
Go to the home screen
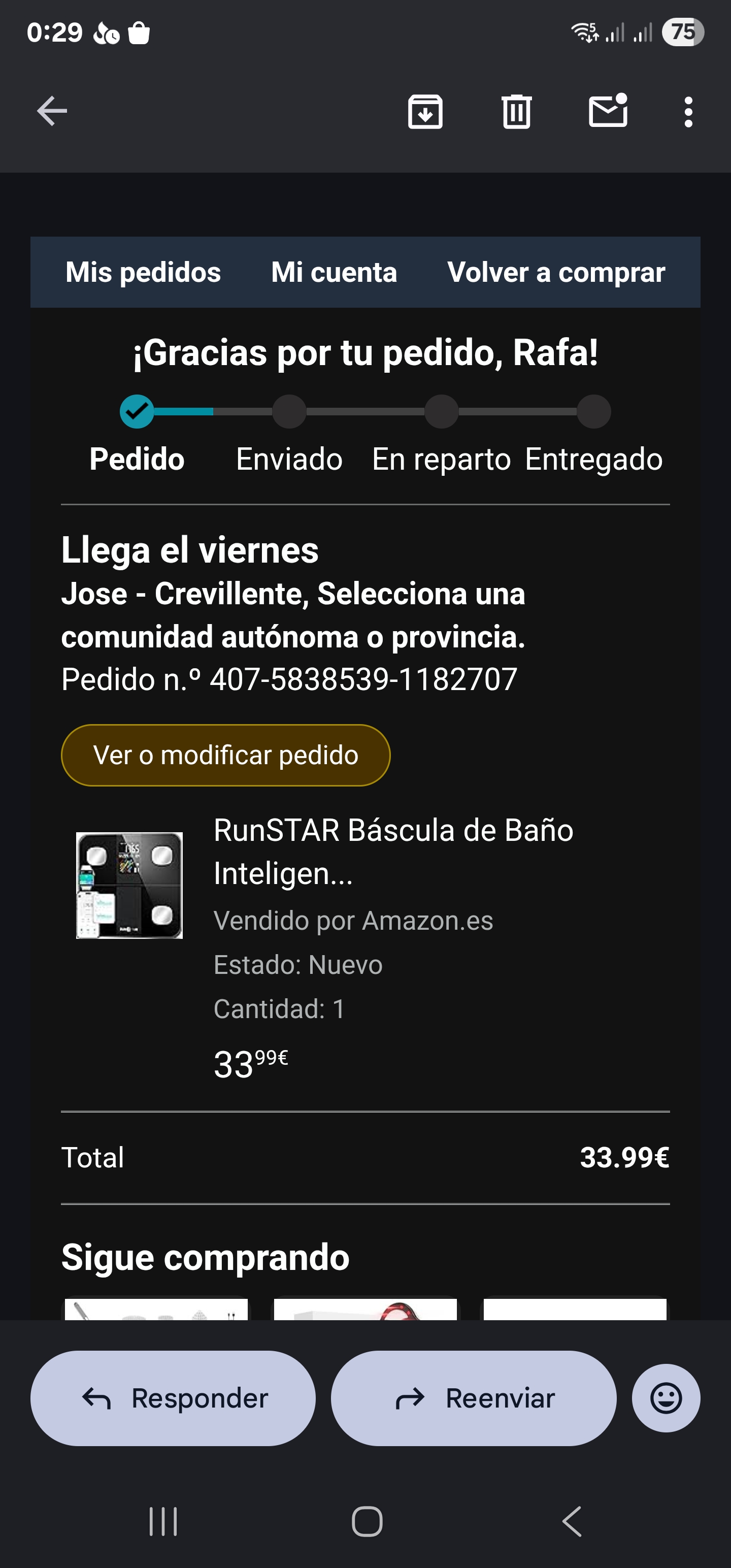click(367, 1522)
